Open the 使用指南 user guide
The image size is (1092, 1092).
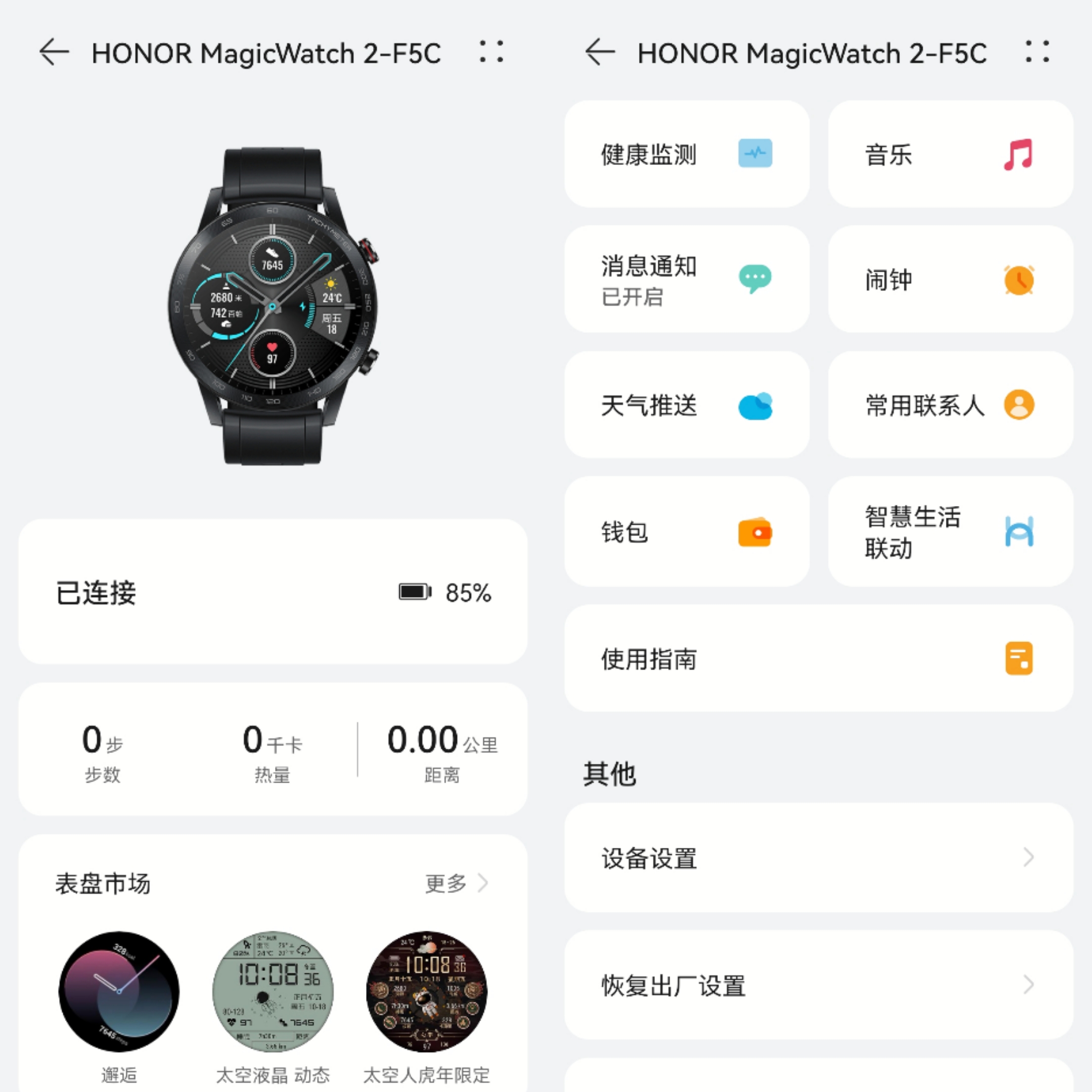pos(818,658)
